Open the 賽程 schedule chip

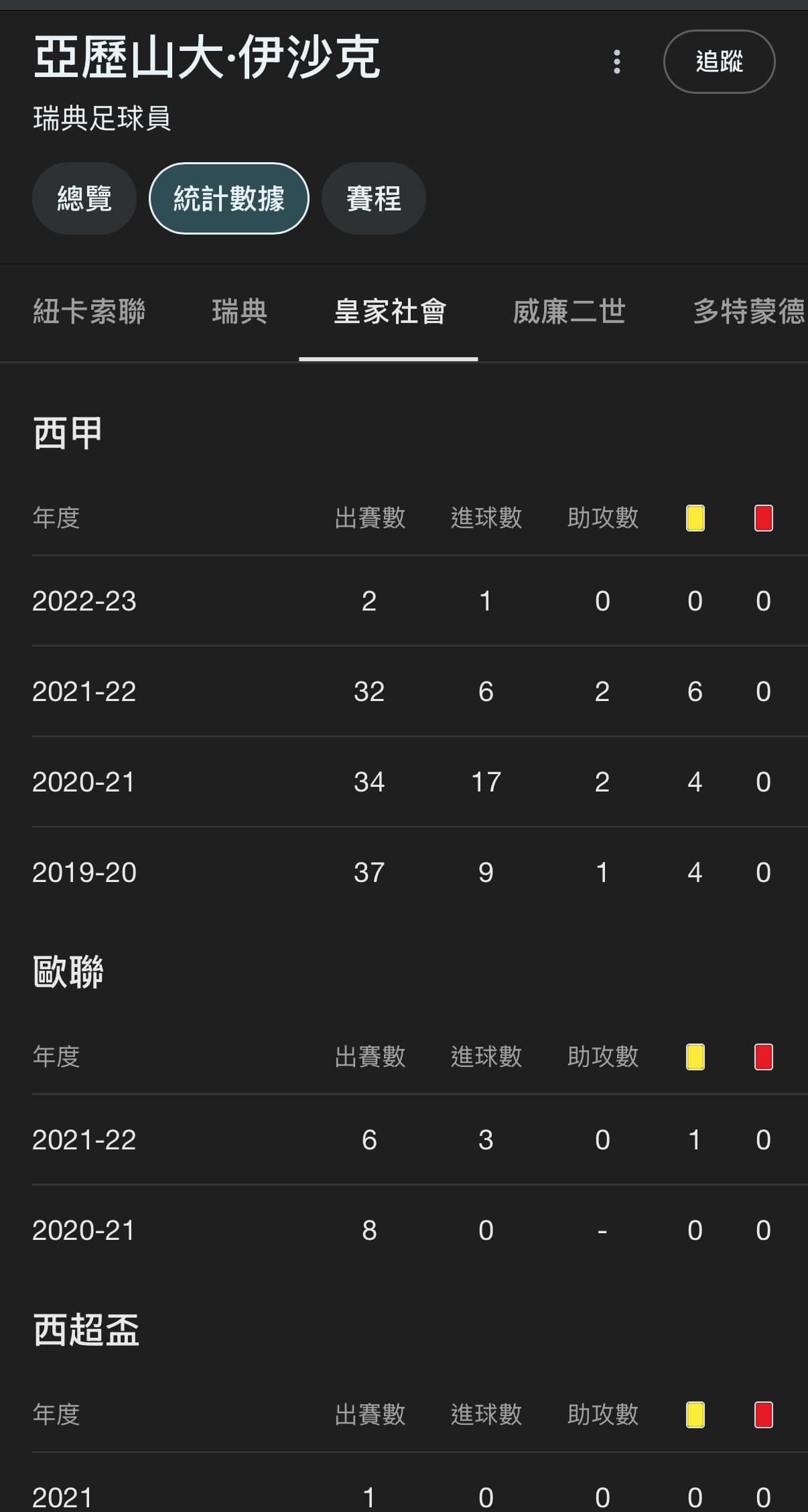[374, 198]
